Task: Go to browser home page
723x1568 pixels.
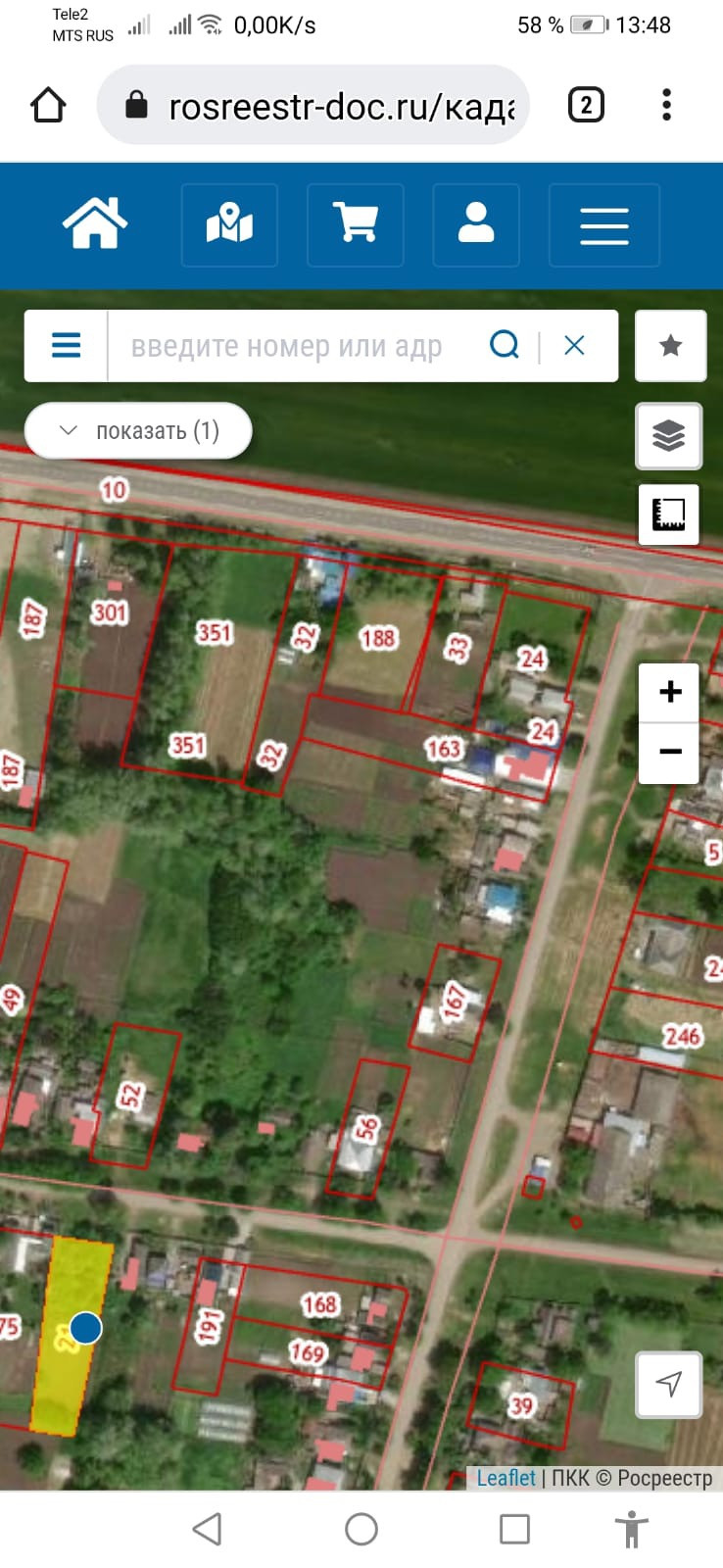Action: pos(49,105)
